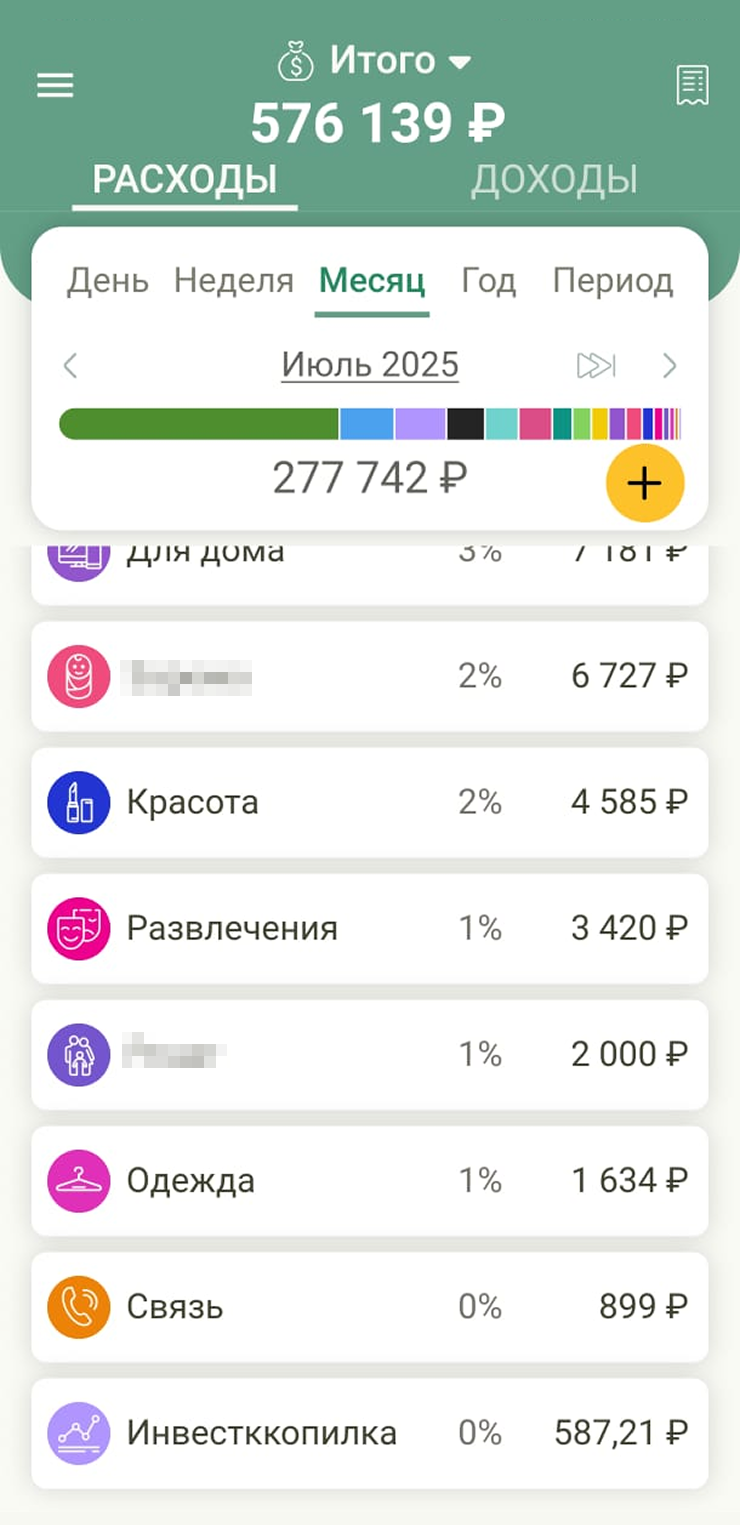Open the Инвесткопилка category row
The height and width of the screenshot is (1525, 740).
tap(370, 1433)
